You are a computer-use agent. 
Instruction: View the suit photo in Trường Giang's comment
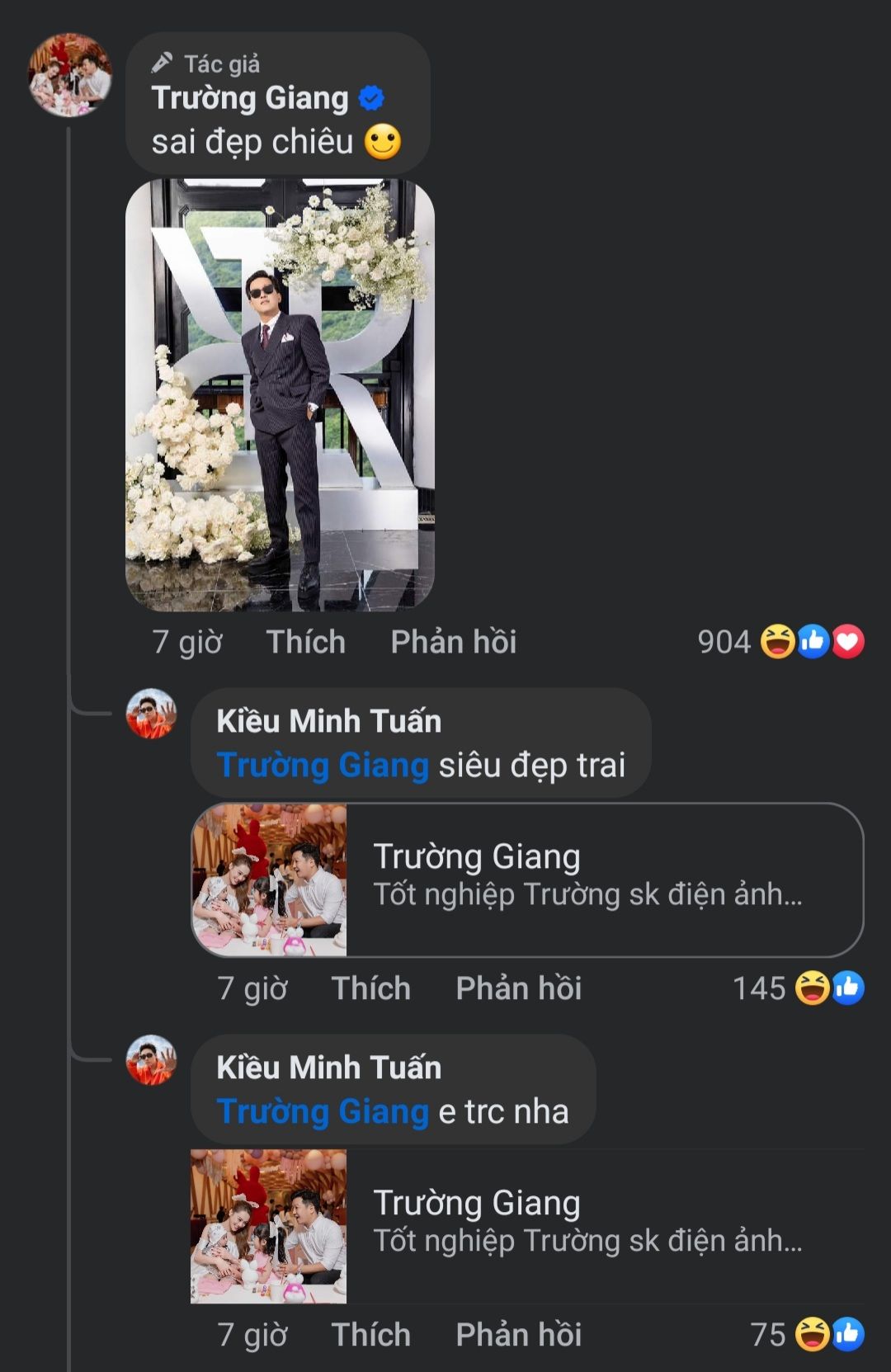pos(280,394)
